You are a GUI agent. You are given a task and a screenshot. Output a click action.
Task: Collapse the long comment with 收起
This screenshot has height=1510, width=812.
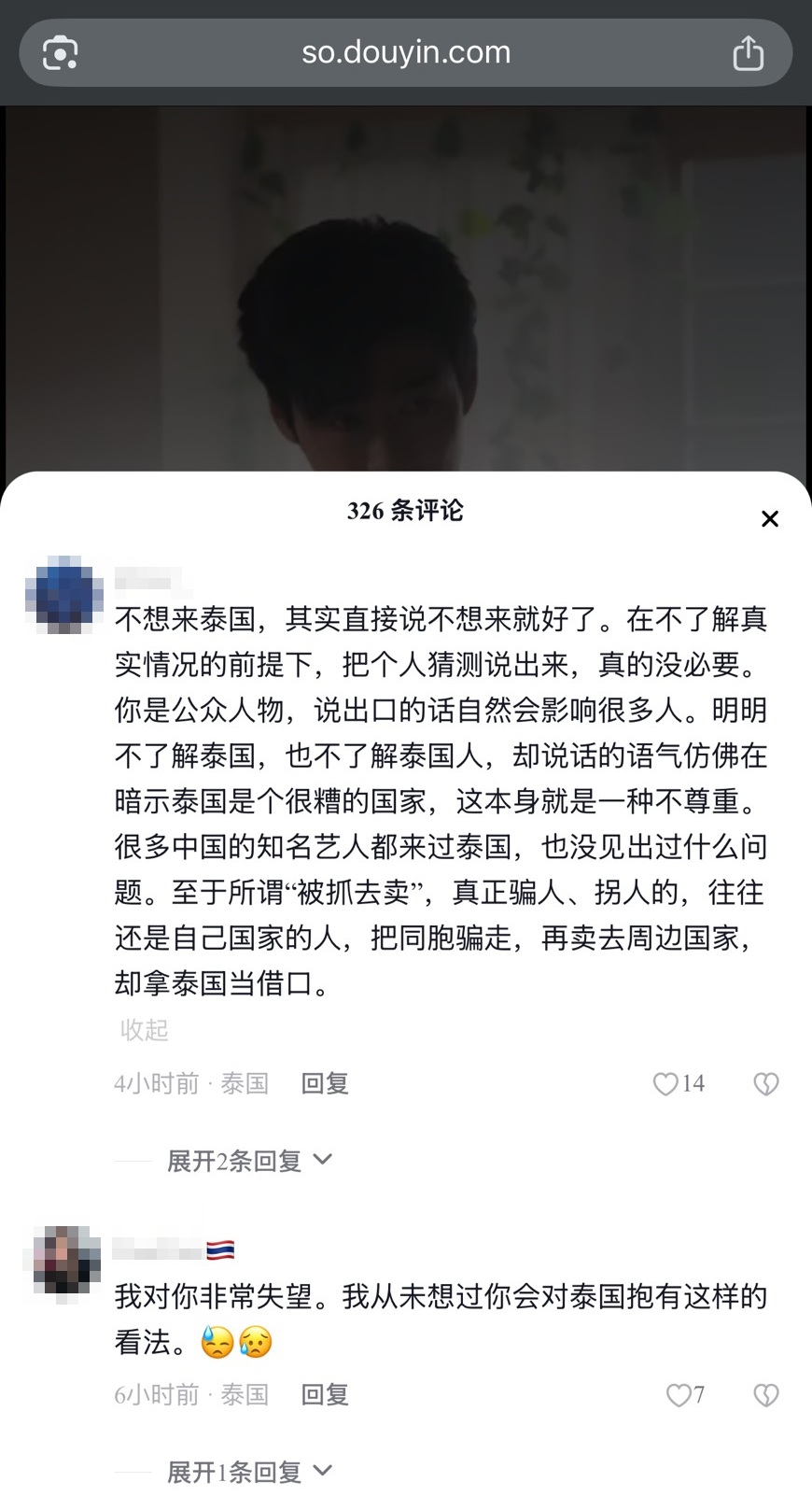144,1030
